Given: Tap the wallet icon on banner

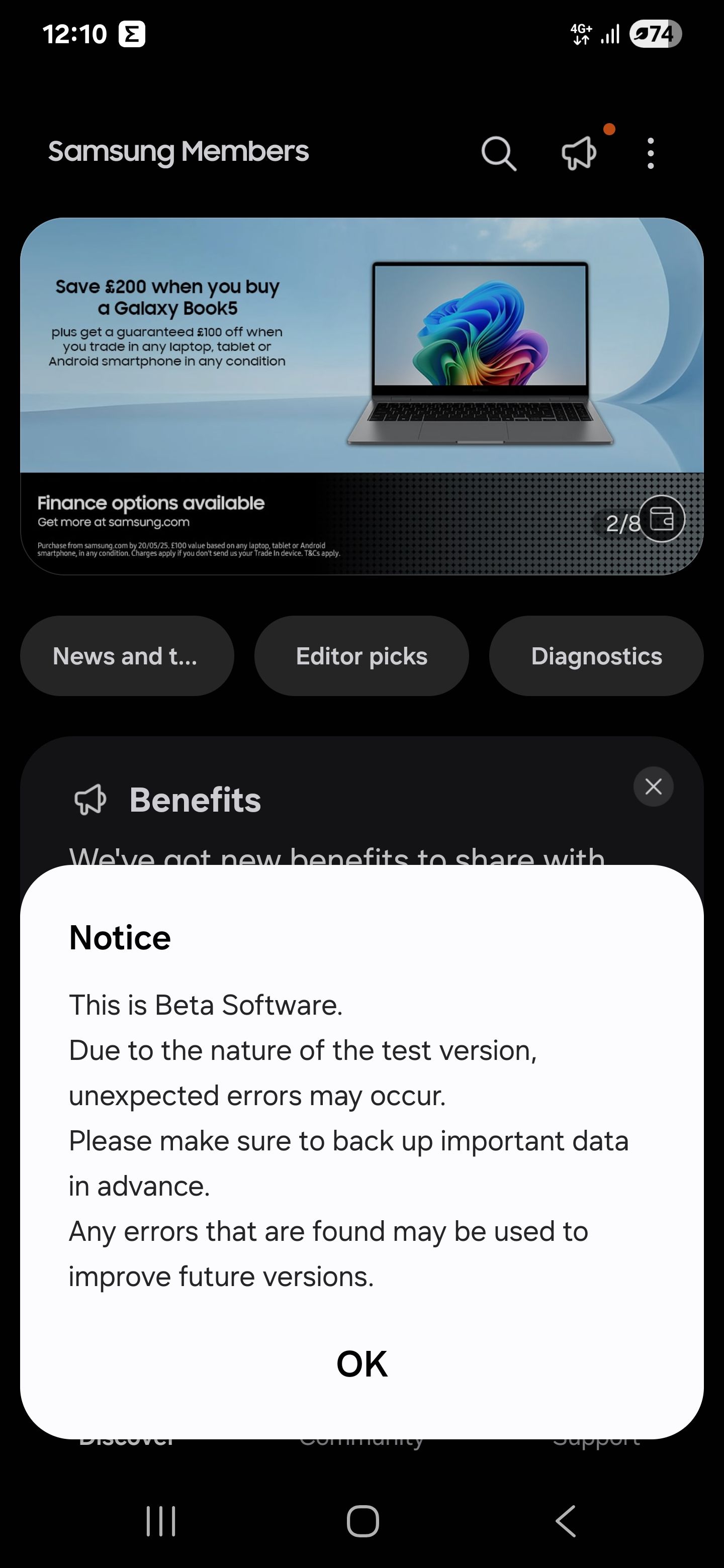Looking at the screenshot, I should [x=662, y=519].
